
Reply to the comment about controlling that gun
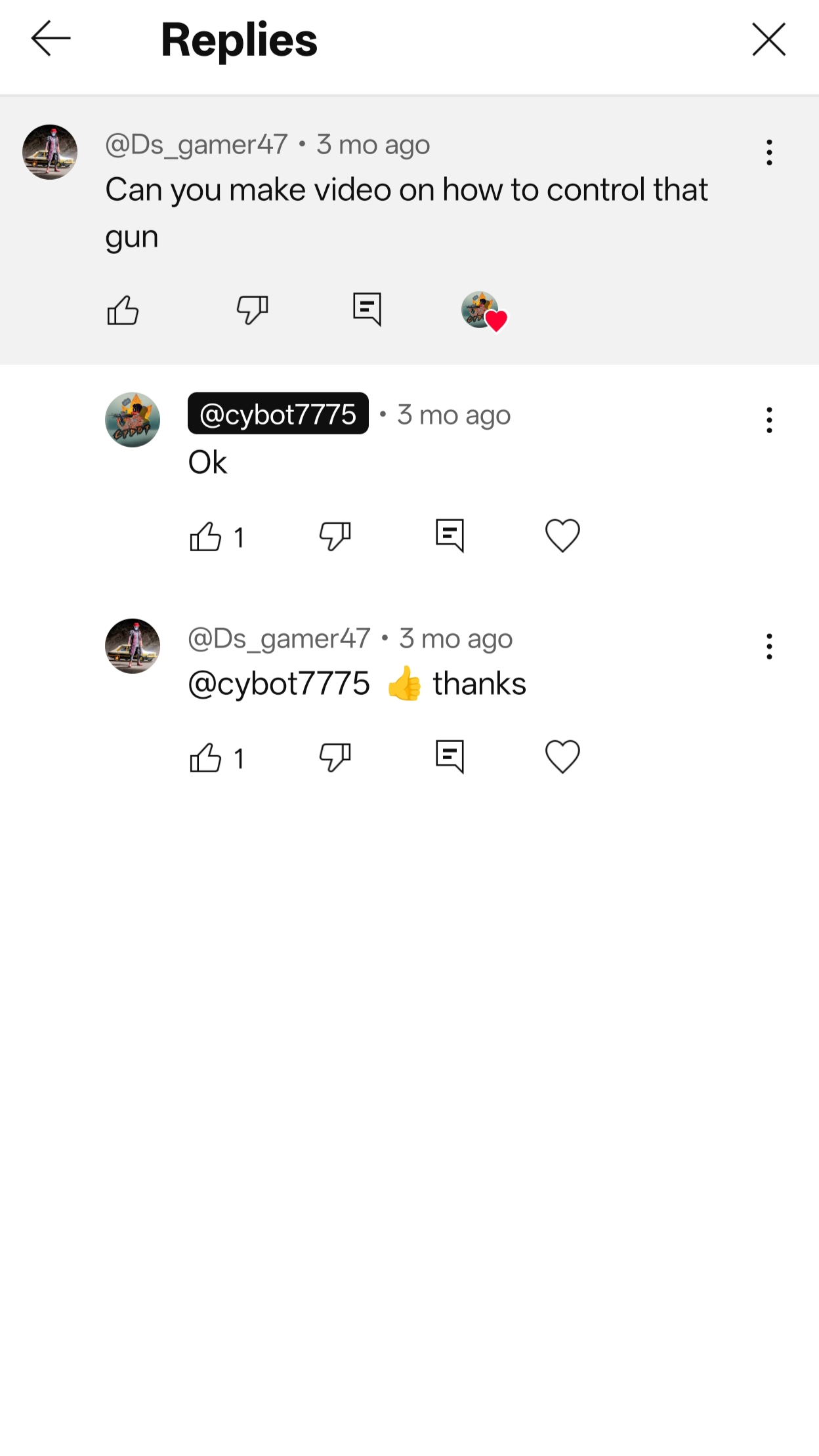pyautogui.click(x=367, y=309)
